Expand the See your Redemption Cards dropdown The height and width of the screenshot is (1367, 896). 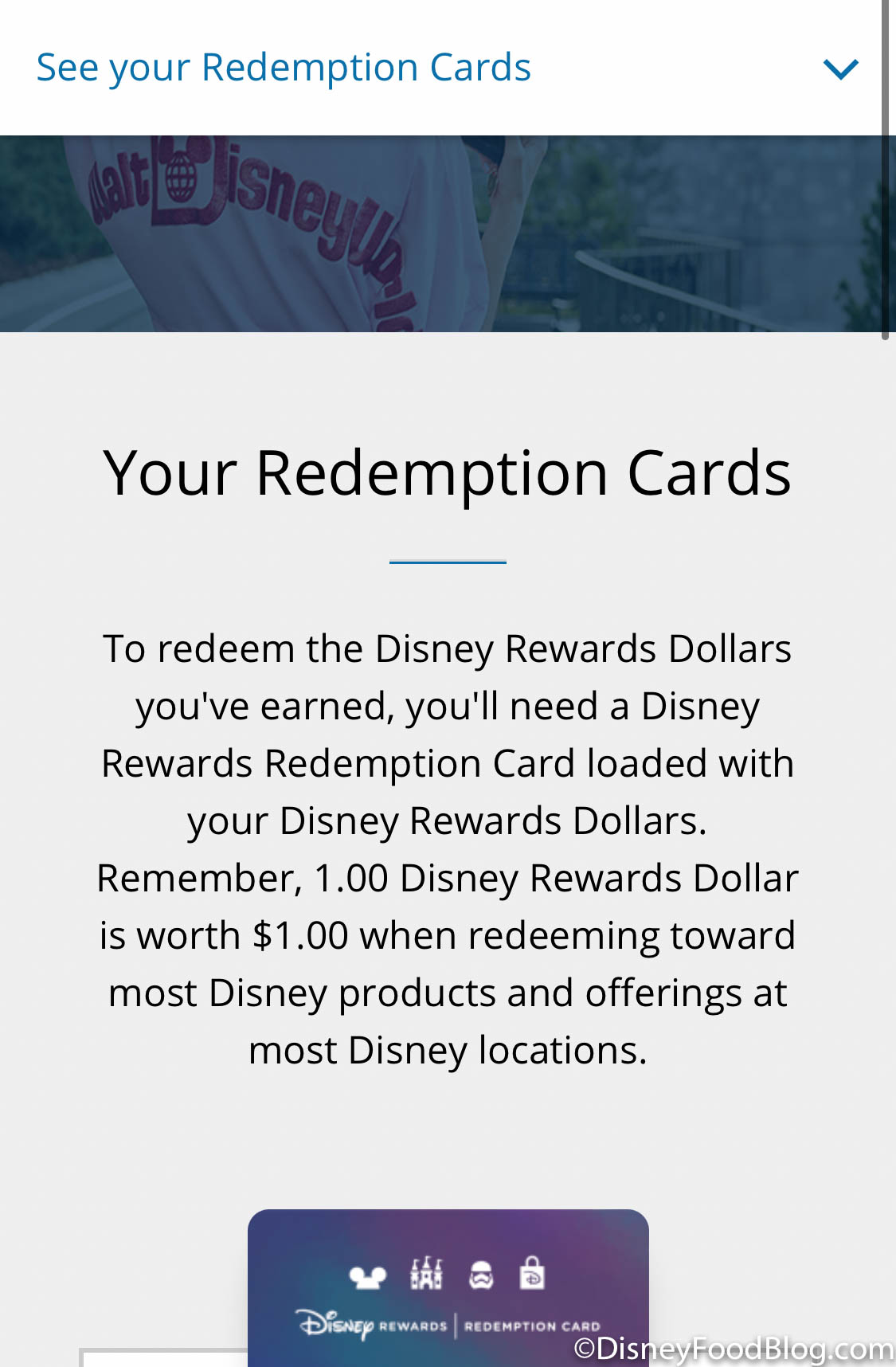pos(840,69)
